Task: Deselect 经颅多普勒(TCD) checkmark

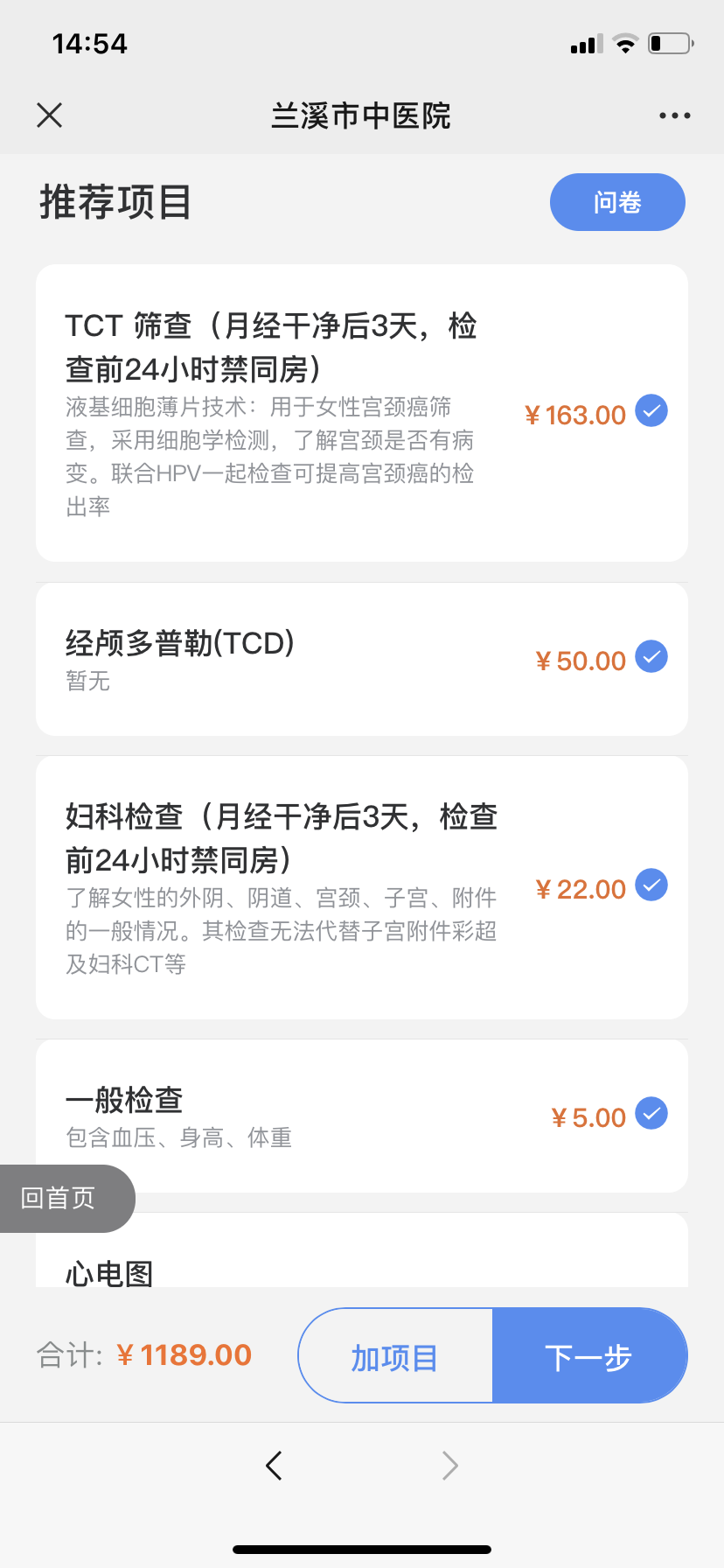Action: 651,656
